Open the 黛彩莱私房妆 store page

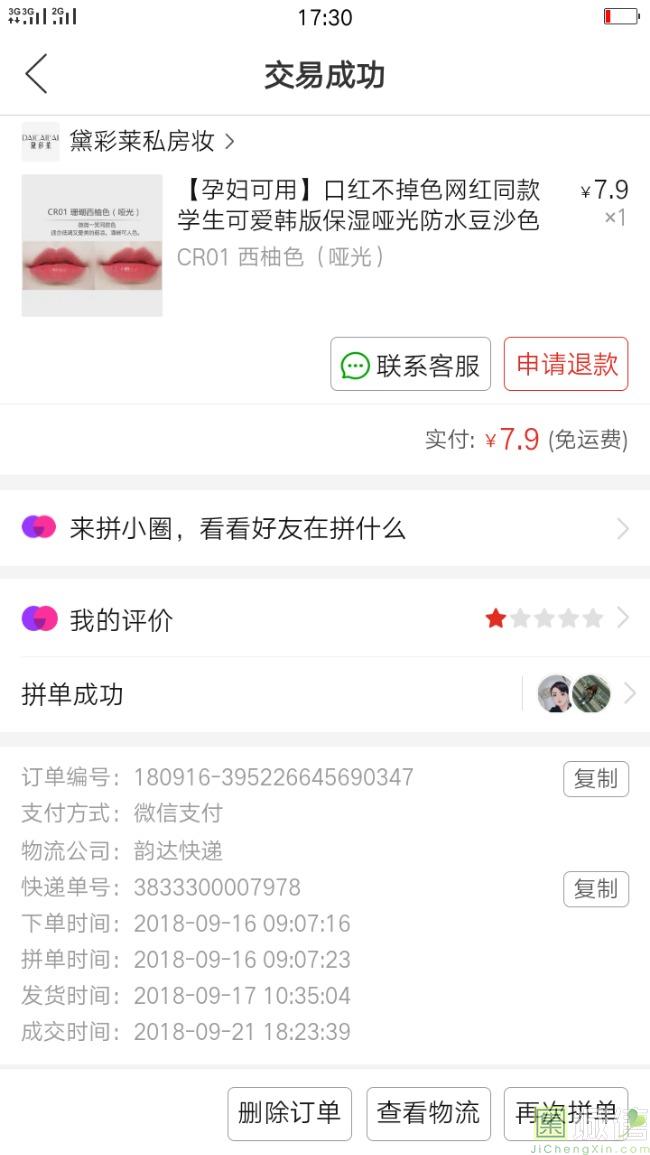[150, 141]
